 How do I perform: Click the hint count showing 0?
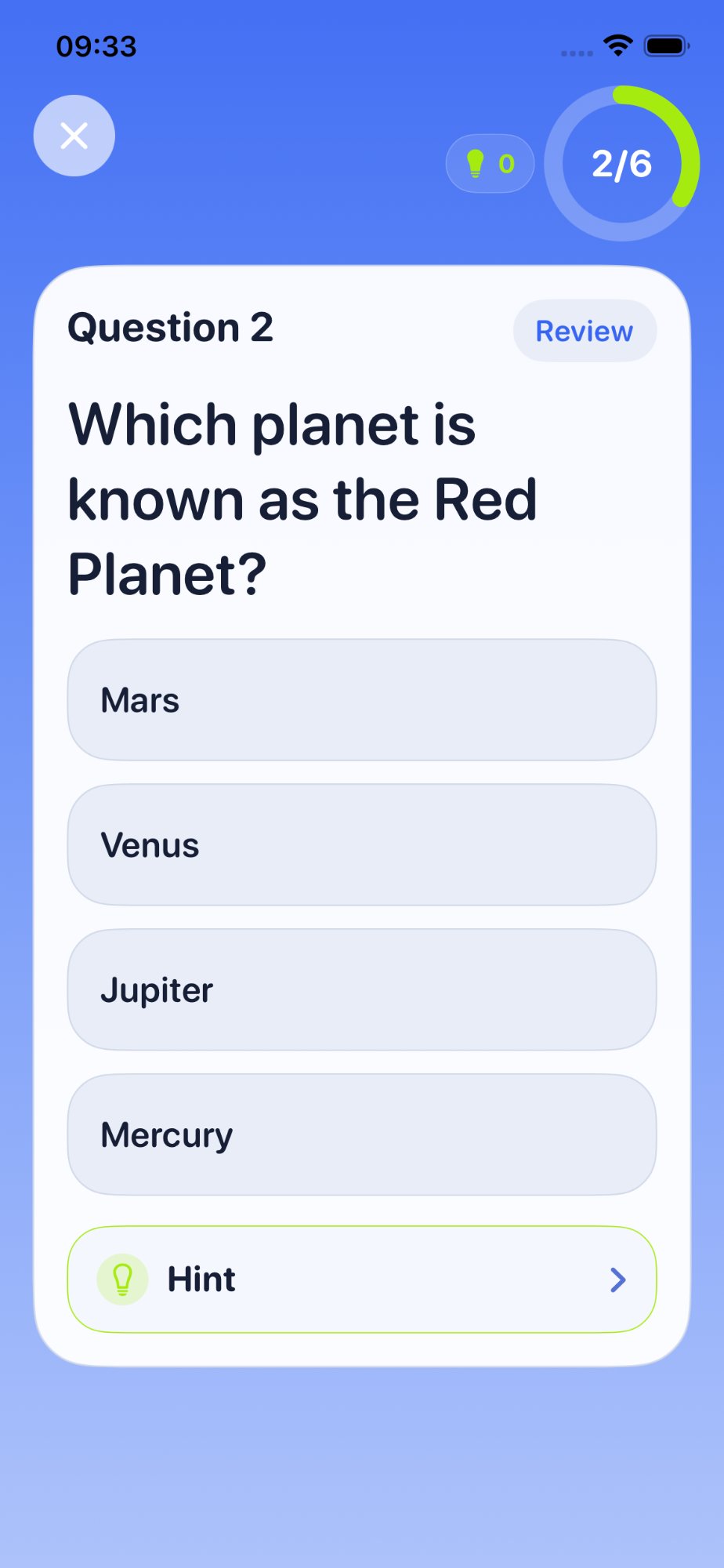click(505, 163)
